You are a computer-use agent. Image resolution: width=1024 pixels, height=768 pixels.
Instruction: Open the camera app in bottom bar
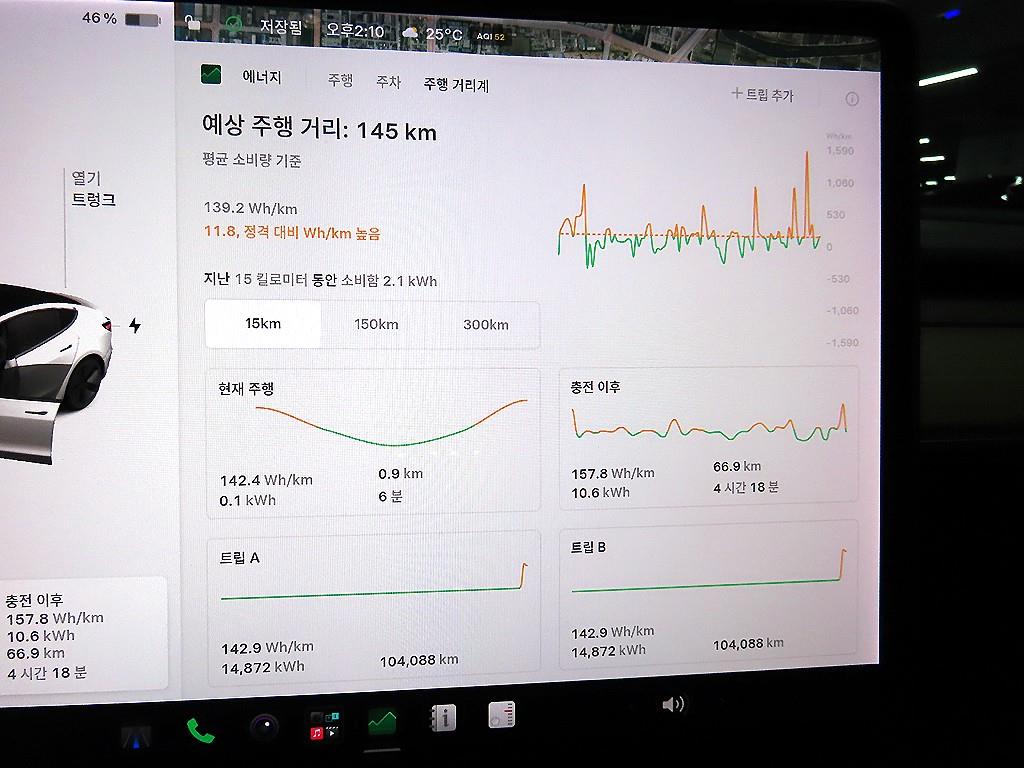(x=264, y=727)
